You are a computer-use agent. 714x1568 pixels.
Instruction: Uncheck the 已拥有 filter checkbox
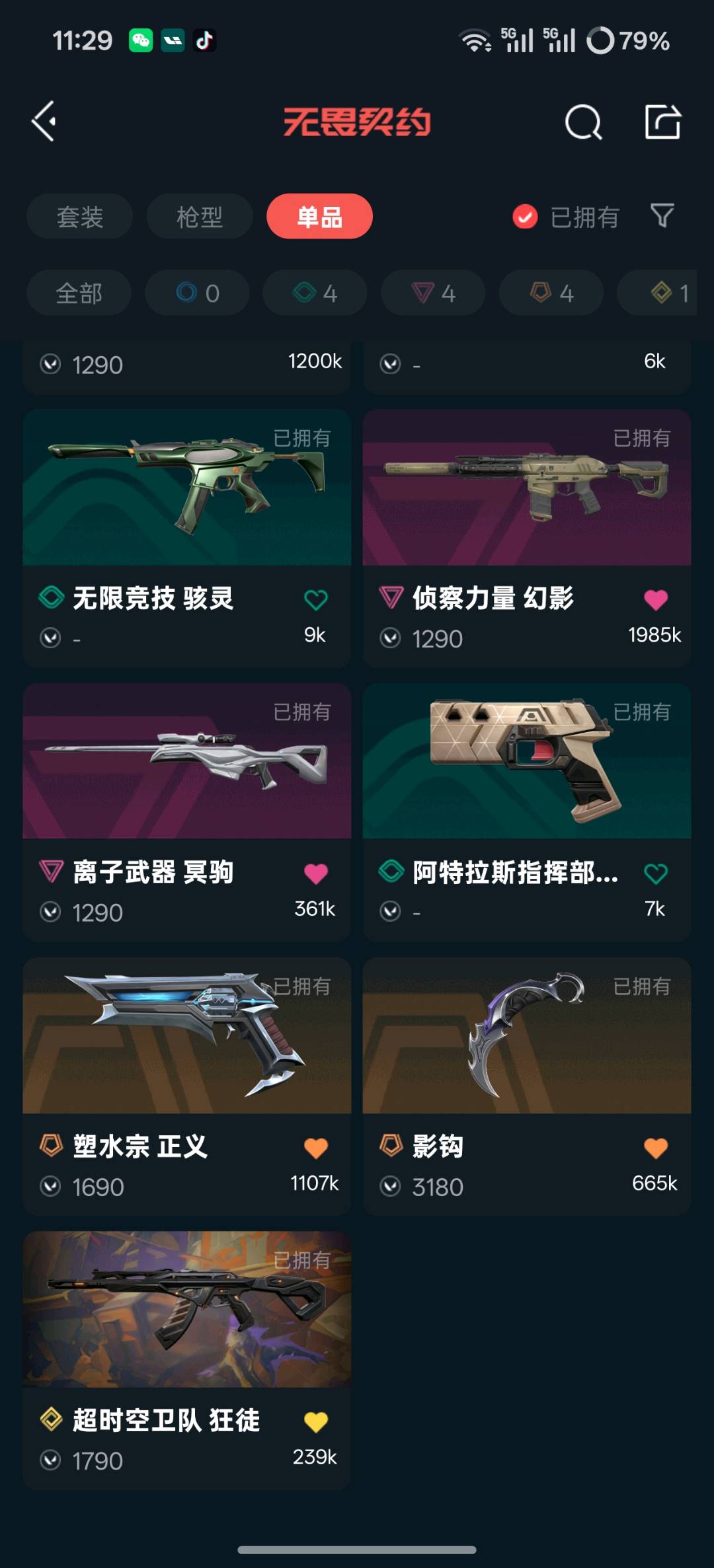coord(525,217)
